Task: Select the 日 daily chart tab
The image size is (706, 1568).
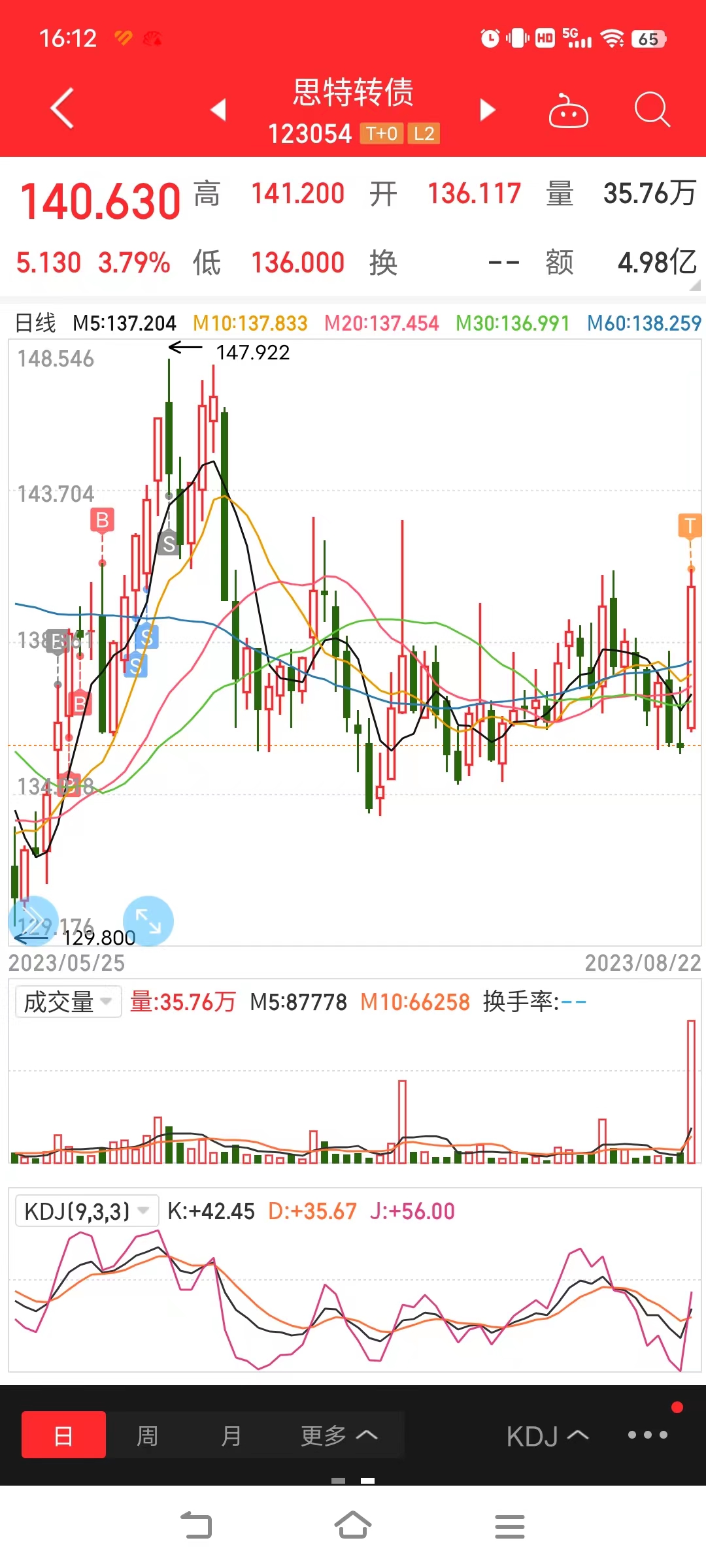Action: pyautogui.click(x=63, y=1435)
